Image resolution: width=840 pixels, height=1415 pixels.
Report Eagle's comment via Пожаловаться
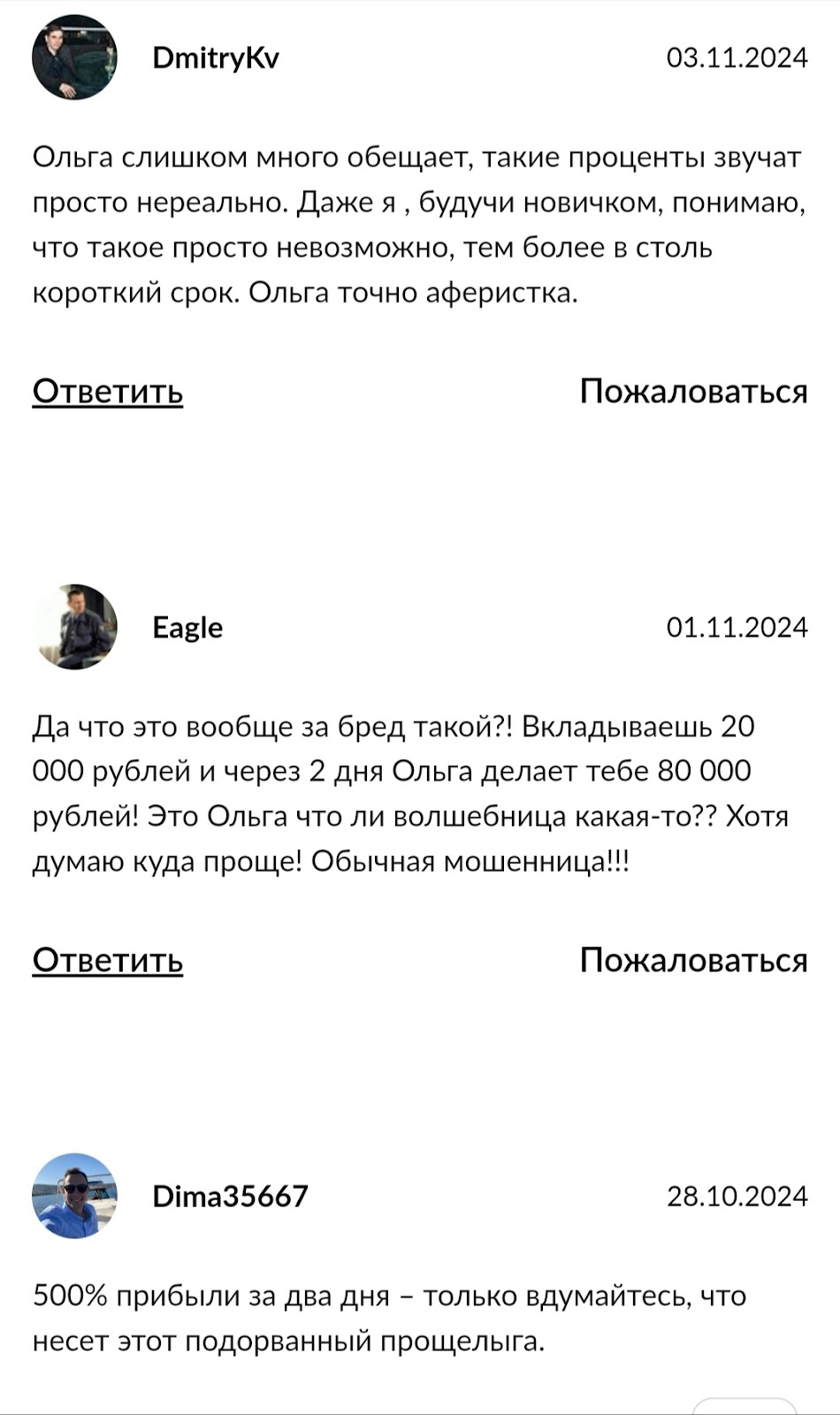click(693, 960)
